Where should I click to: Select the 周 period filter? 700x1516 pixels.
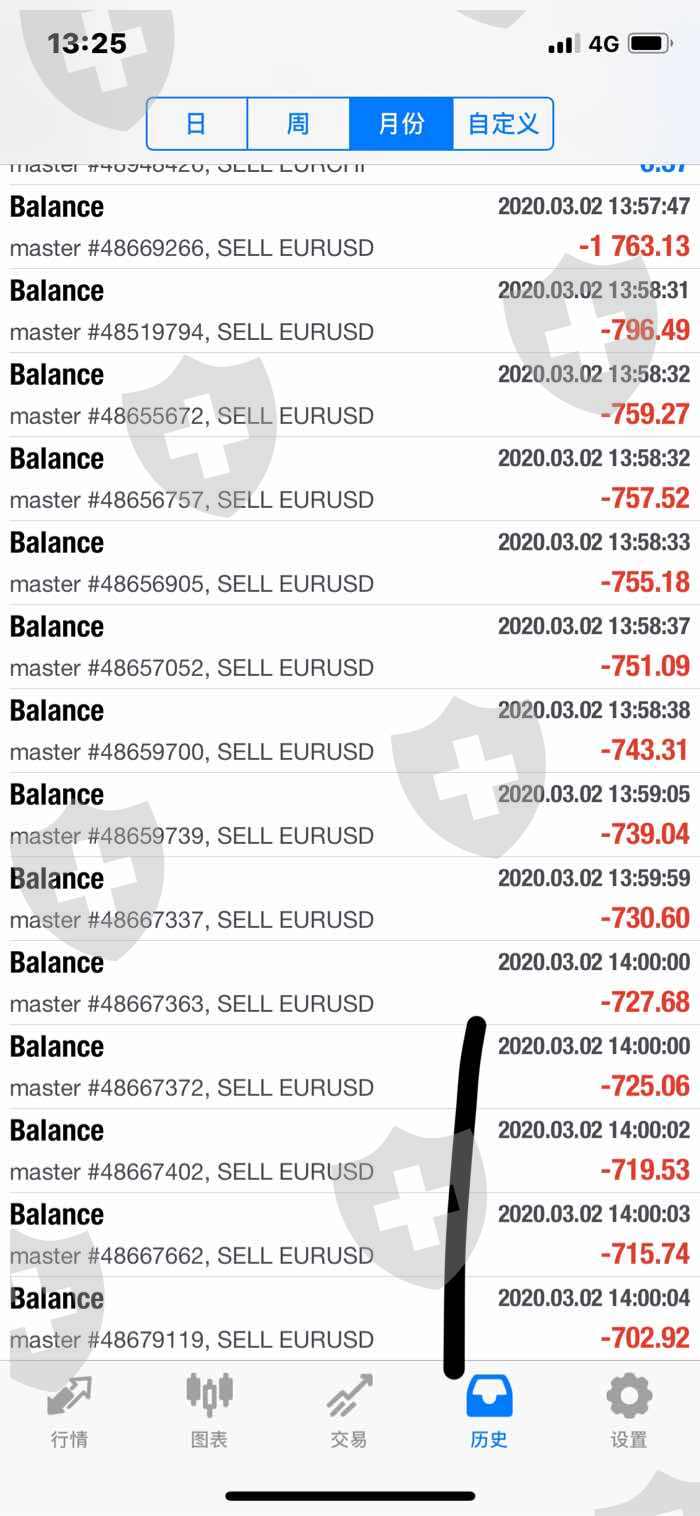pyautogui.click(x=298, y=124)
